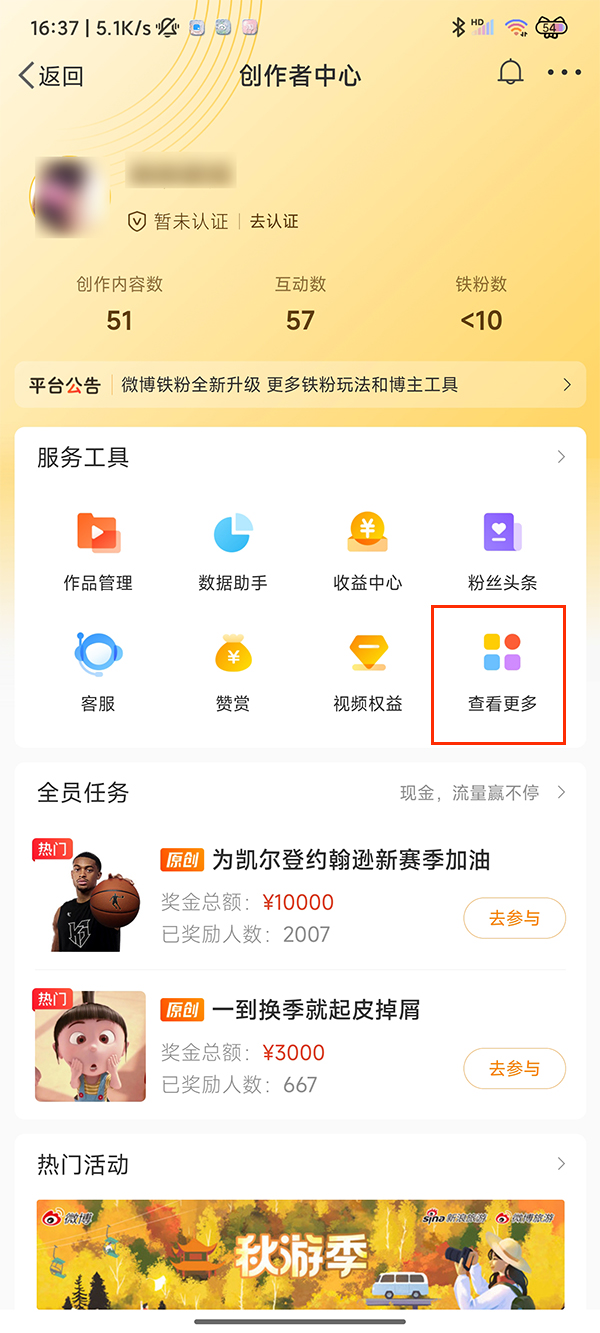Contact 客服 support
Screen dimensions: 600x1333
(98, 671)
